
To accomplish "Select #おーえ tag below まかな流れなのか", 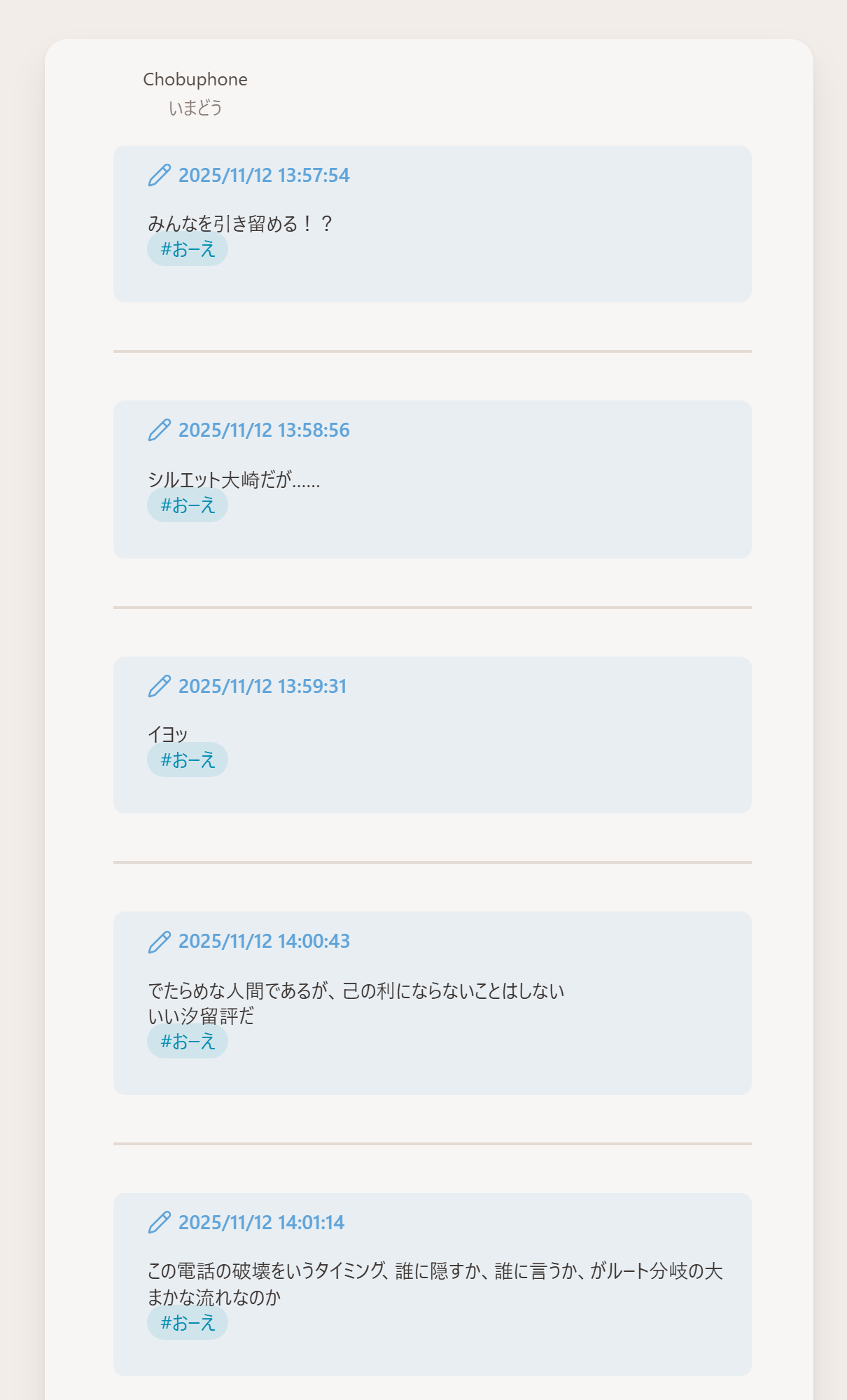I will (188, 1323).
